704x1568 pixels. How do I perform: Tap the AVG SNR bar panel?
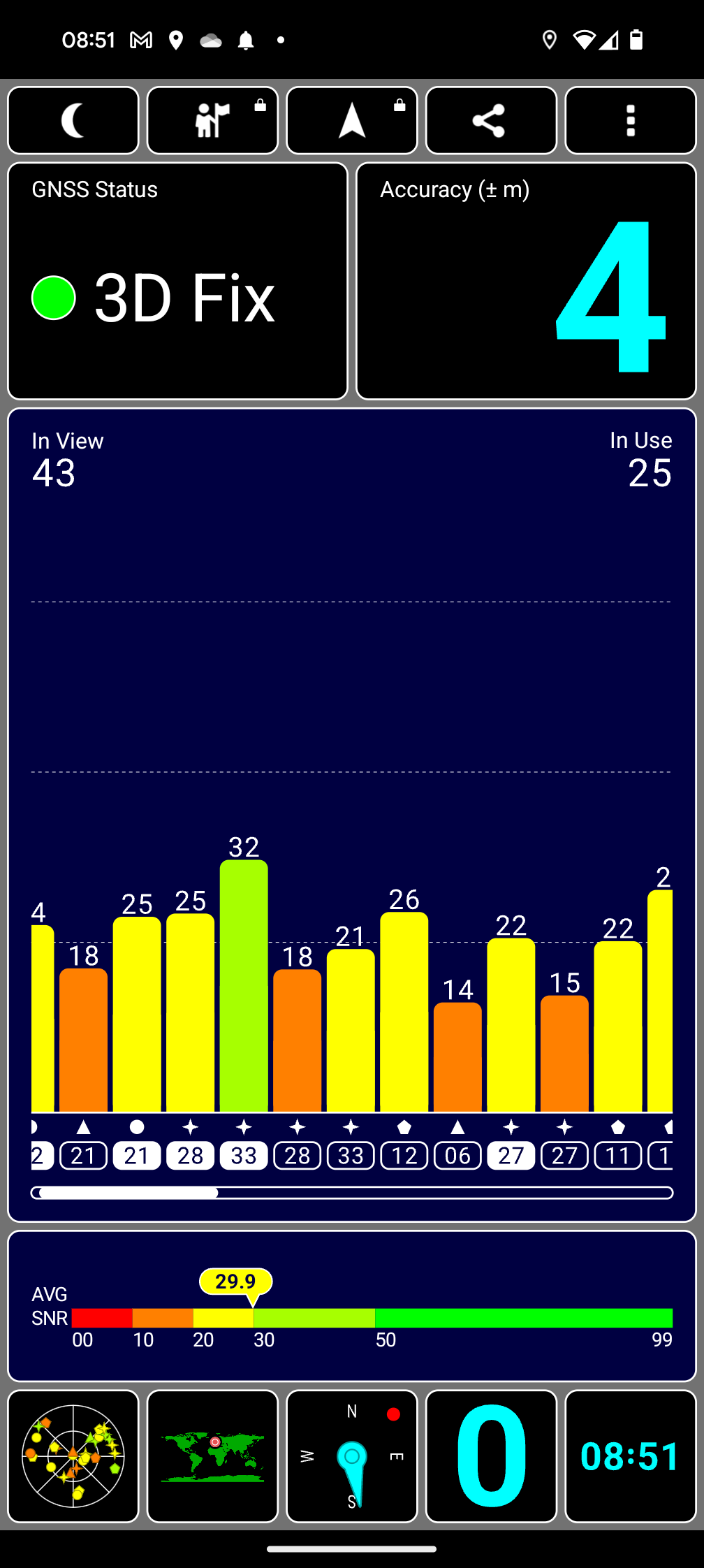pos(352,1306)
